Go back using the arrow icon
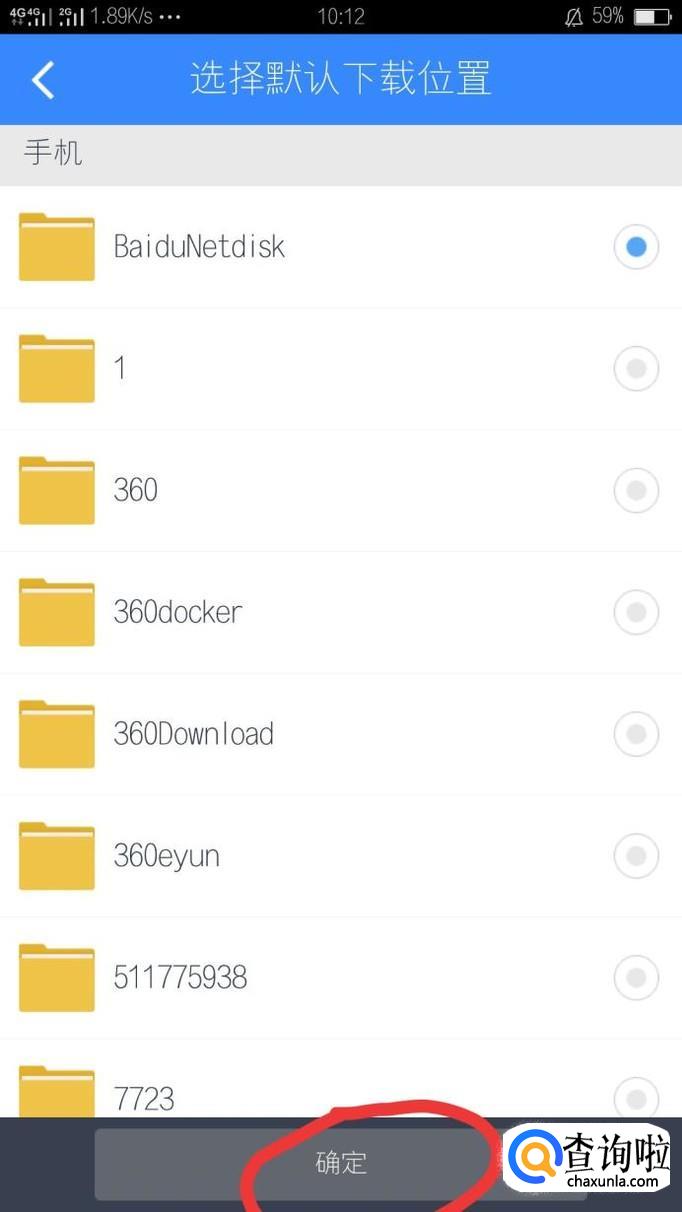Viewport: 682px width, 1212px height. (x=43, y=79)
